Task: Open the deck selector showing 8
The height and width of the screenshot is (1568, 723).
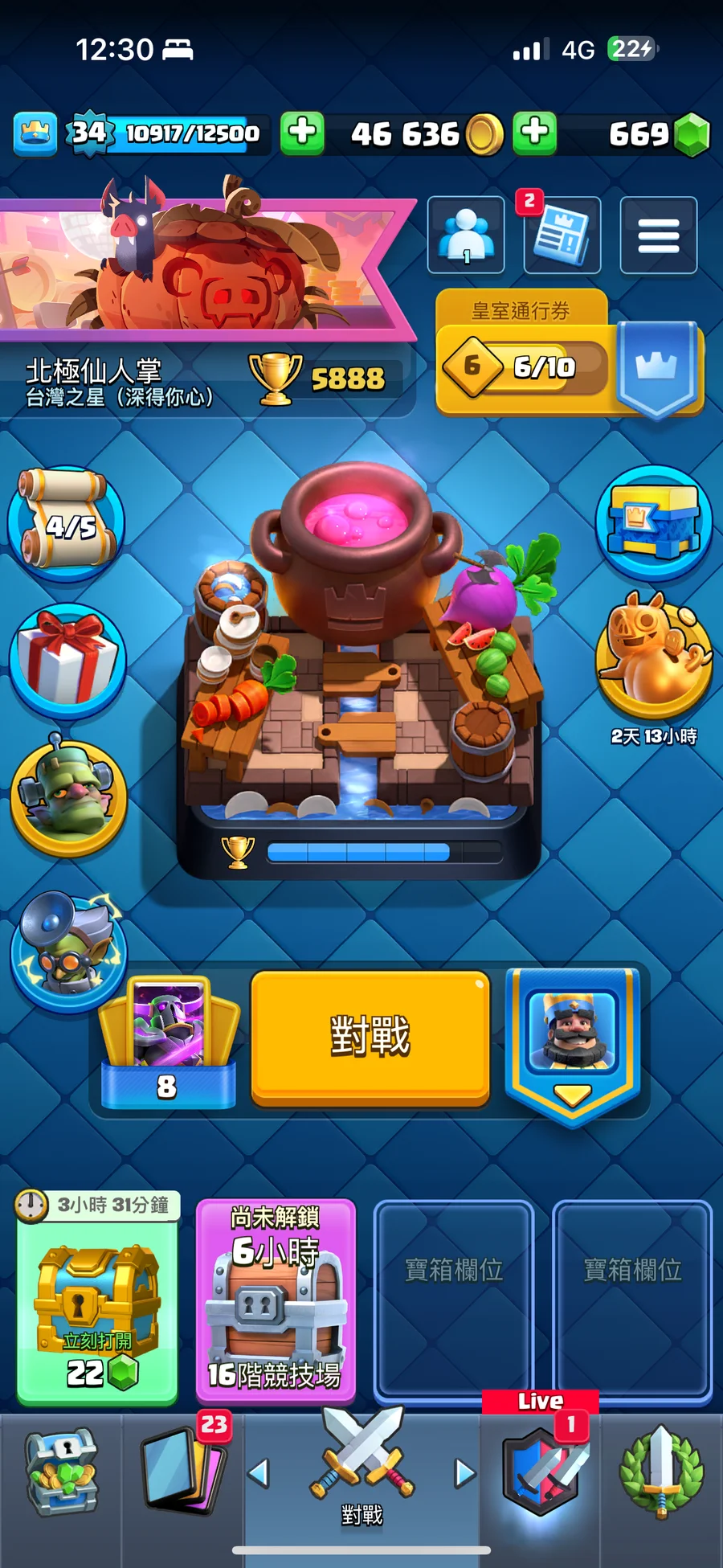Action: pos(168,1043)
